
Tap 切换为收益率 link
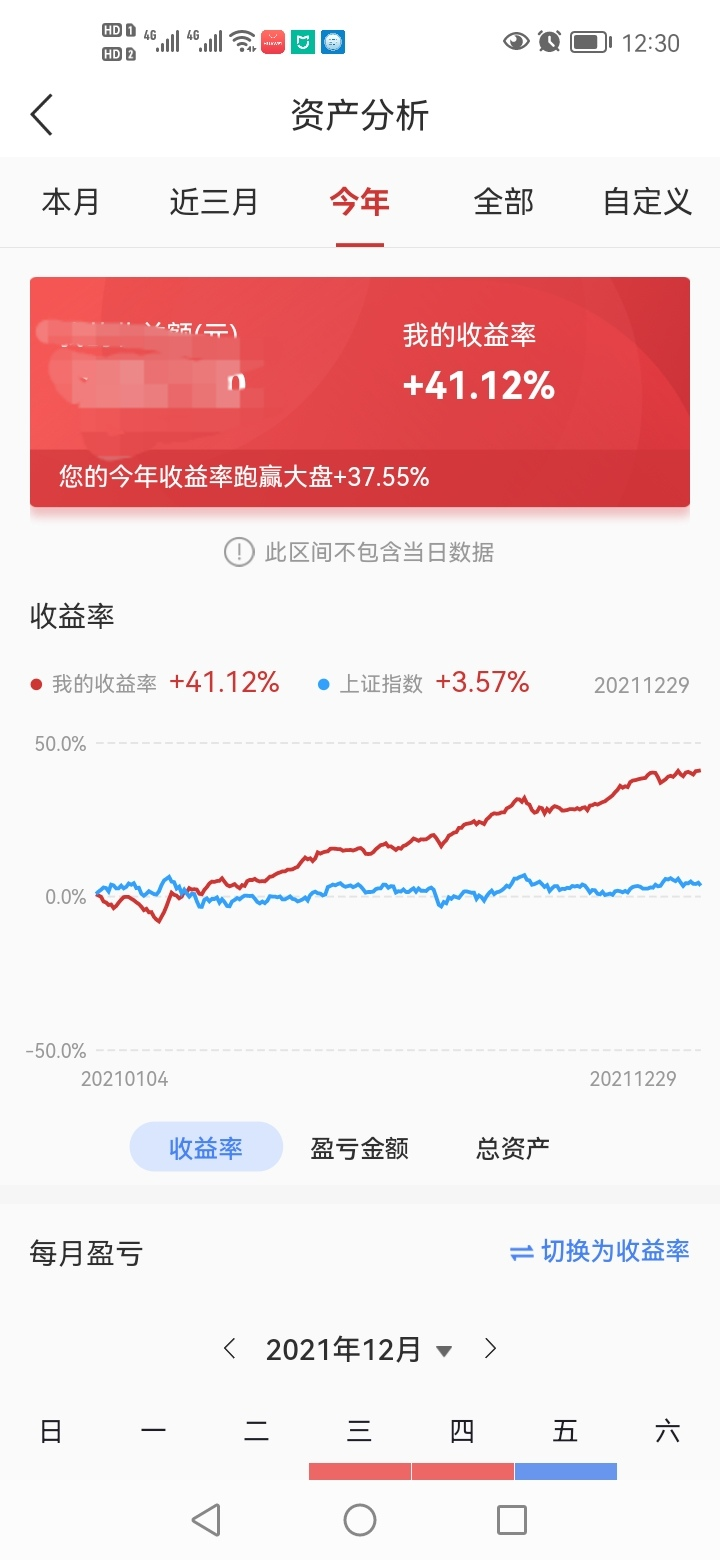(x=600, y=1251)
